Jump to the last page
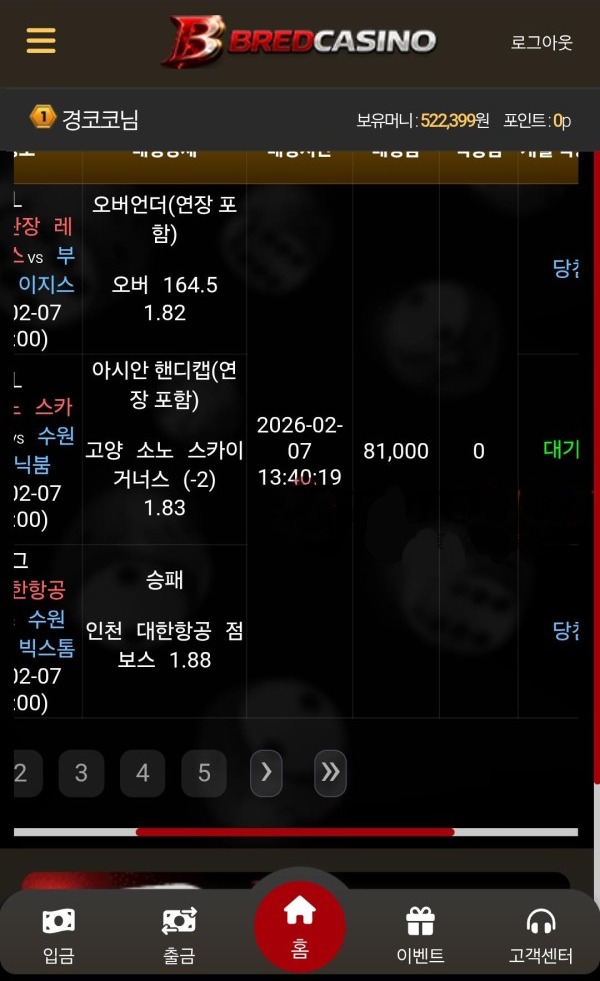 click(330, 773)
